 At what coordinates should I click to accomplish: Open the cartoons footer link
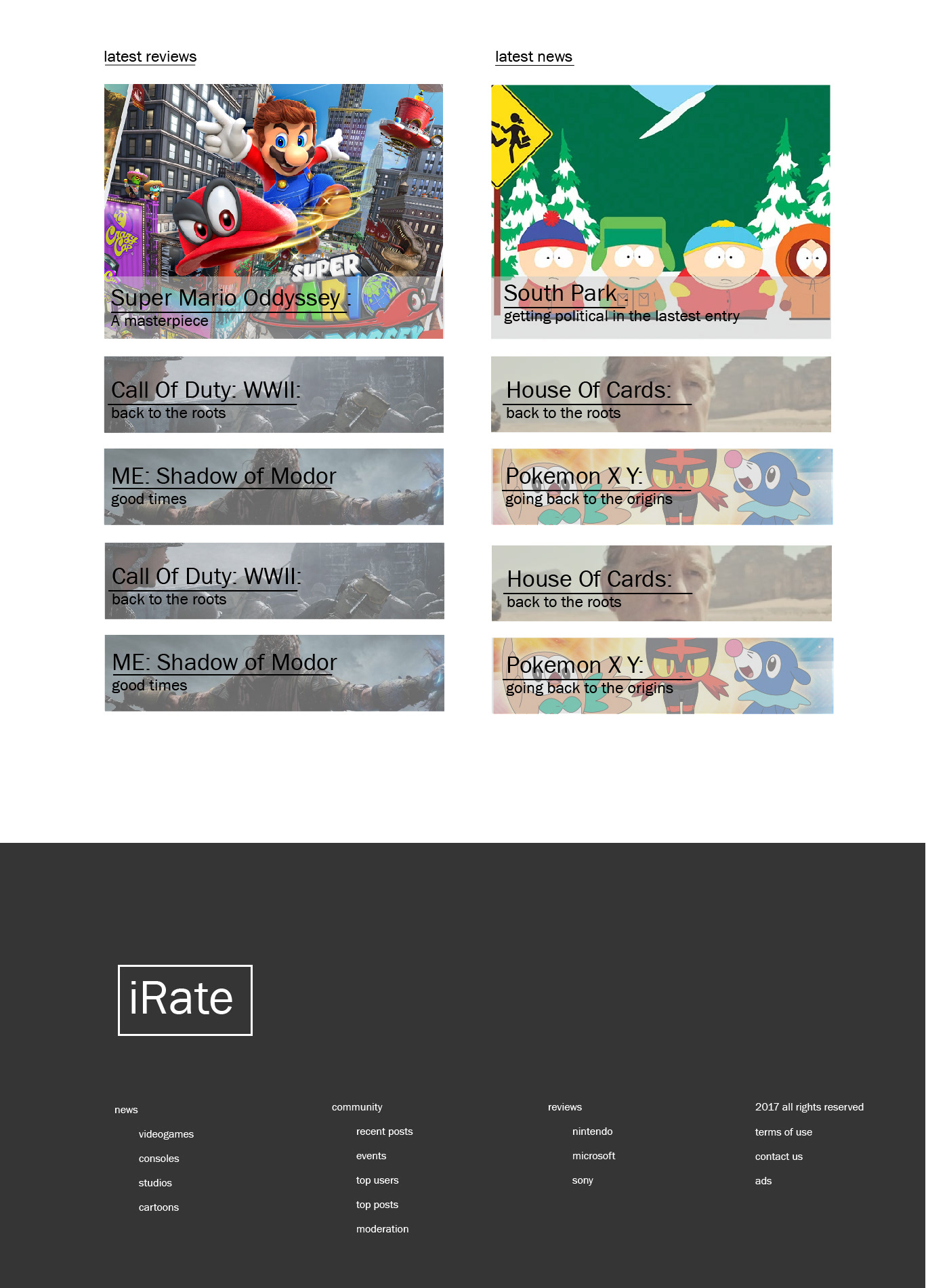tap(159, 1207)
